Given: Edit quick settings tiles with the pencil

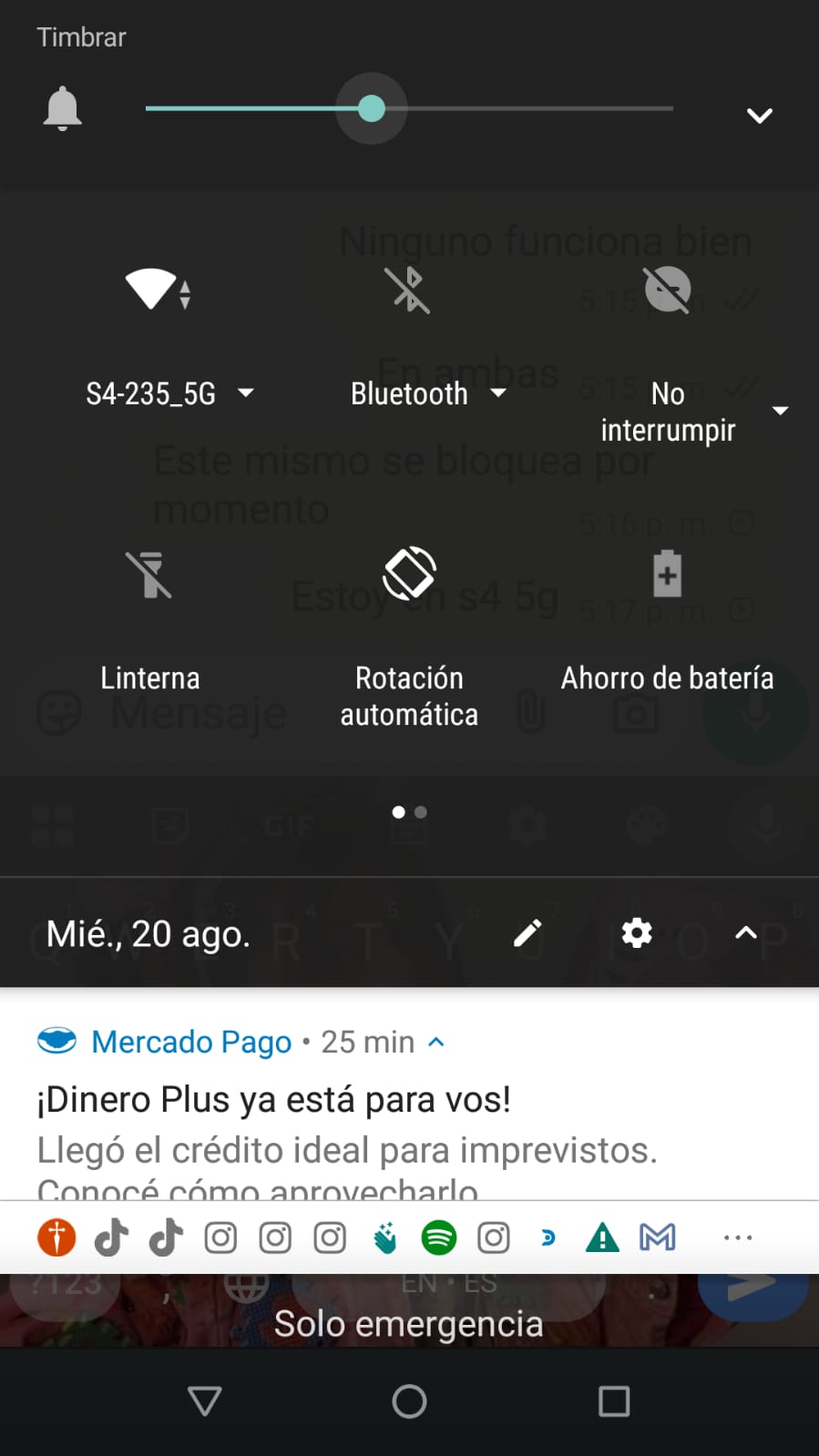Looking at the screenshot, I should pyautogui.click(x=527, y=933).
